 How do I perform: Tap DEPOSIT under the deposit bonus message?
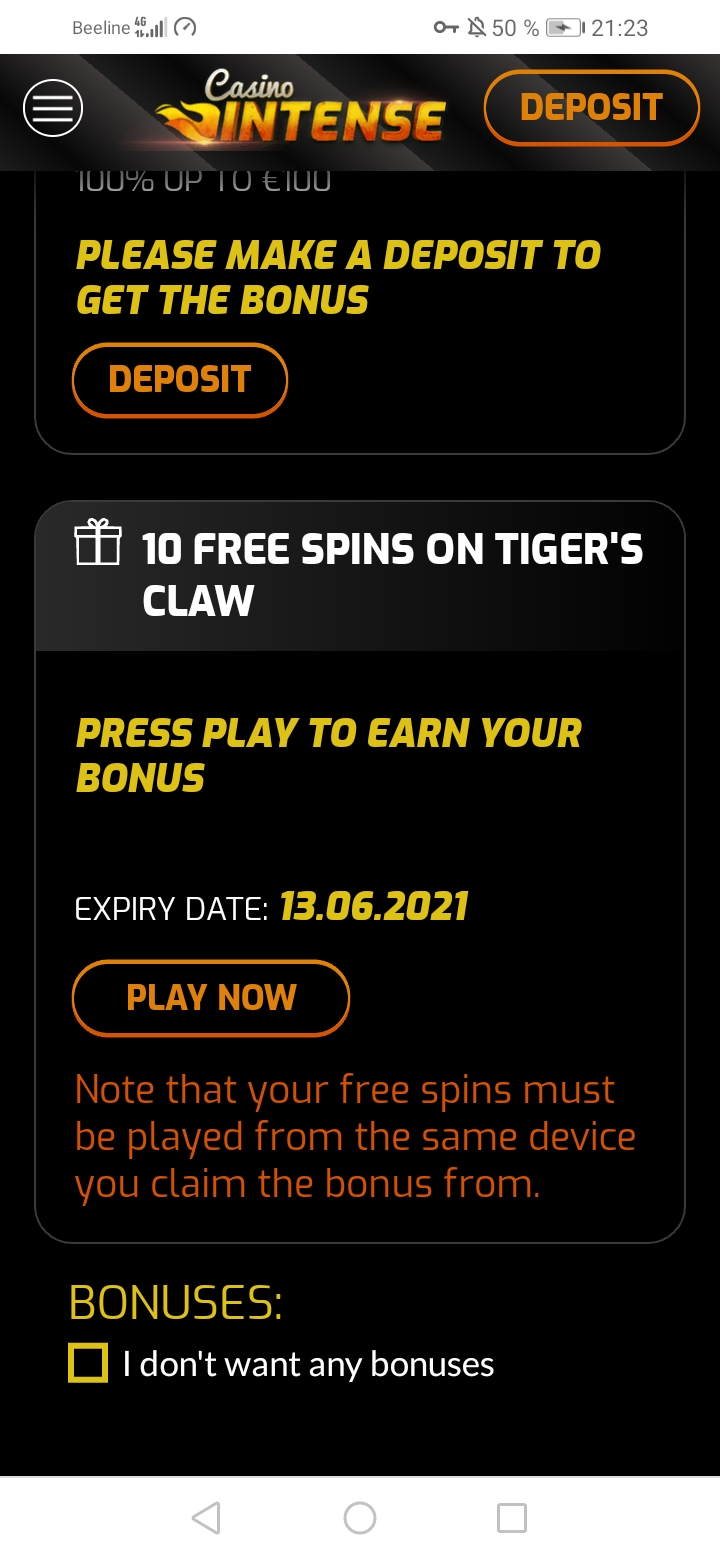[x=180, y=380]
